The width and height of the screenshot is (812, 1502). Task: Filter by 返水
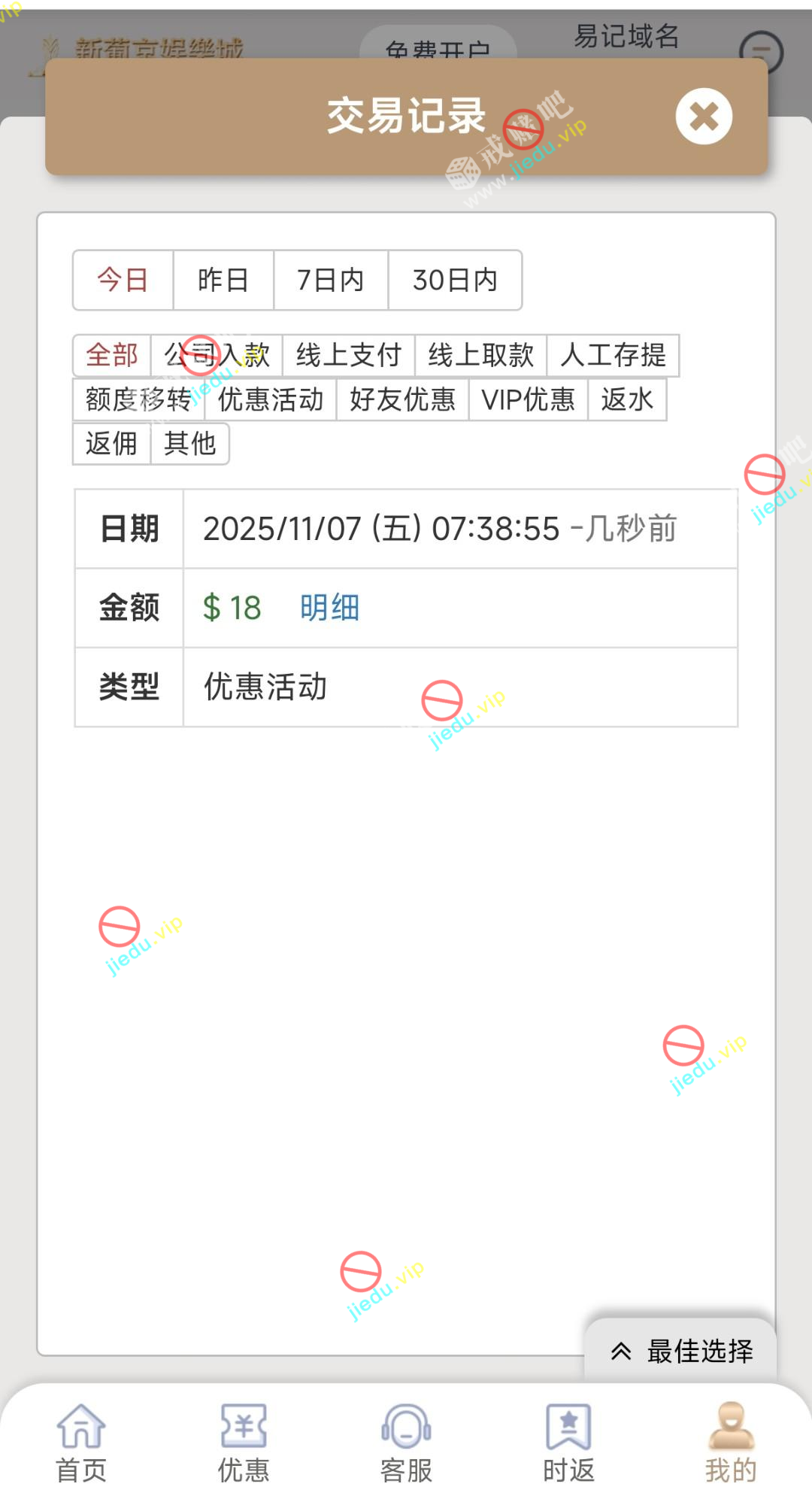tap(627, 399)
